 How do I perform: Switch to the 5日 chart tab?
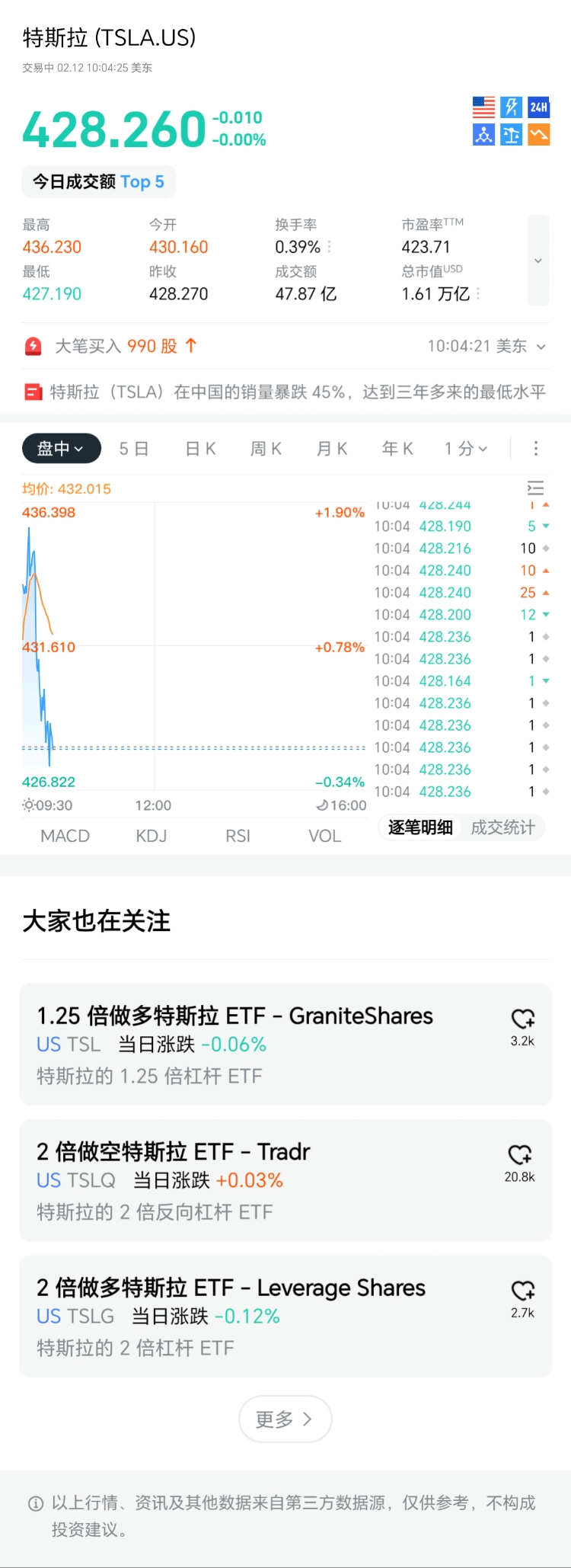click(x=134, y=449)
